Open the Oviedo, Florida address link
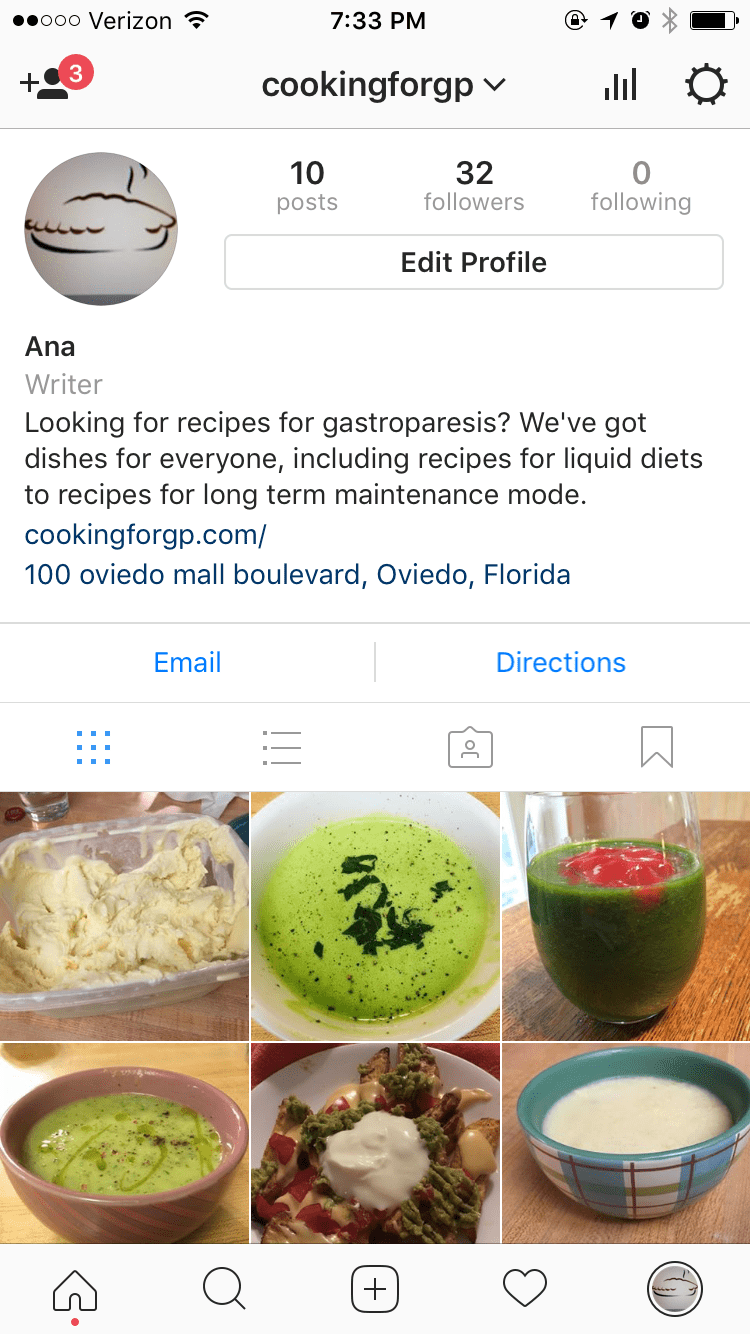This screenshot has width=750, height=1334. point(297,575)
